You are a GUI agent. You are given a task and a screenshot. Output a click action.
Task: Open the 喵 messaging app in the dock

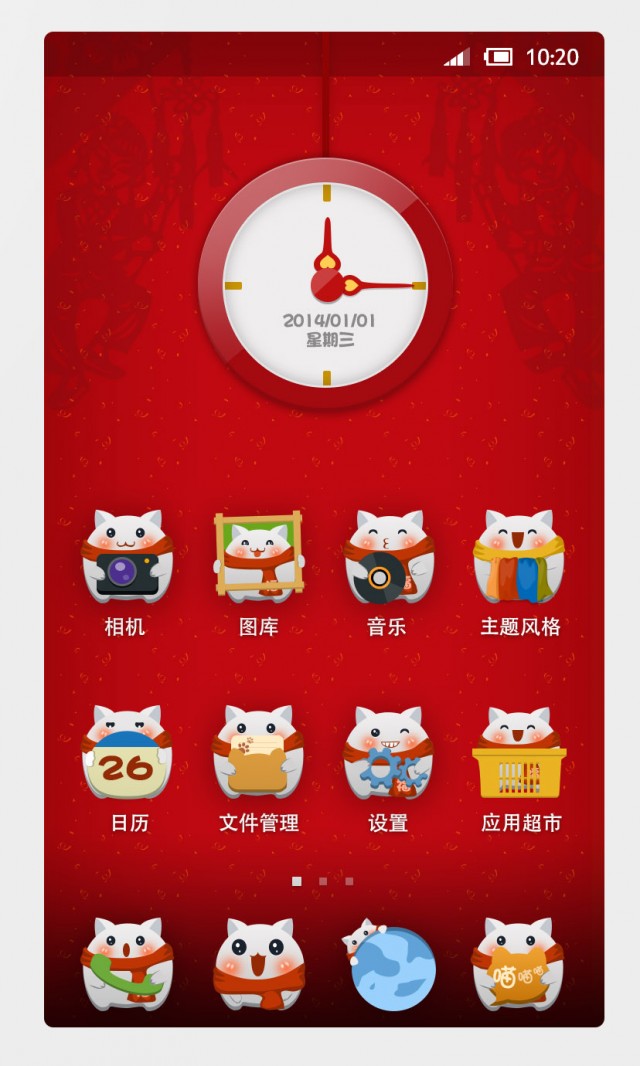click(519, 964)
